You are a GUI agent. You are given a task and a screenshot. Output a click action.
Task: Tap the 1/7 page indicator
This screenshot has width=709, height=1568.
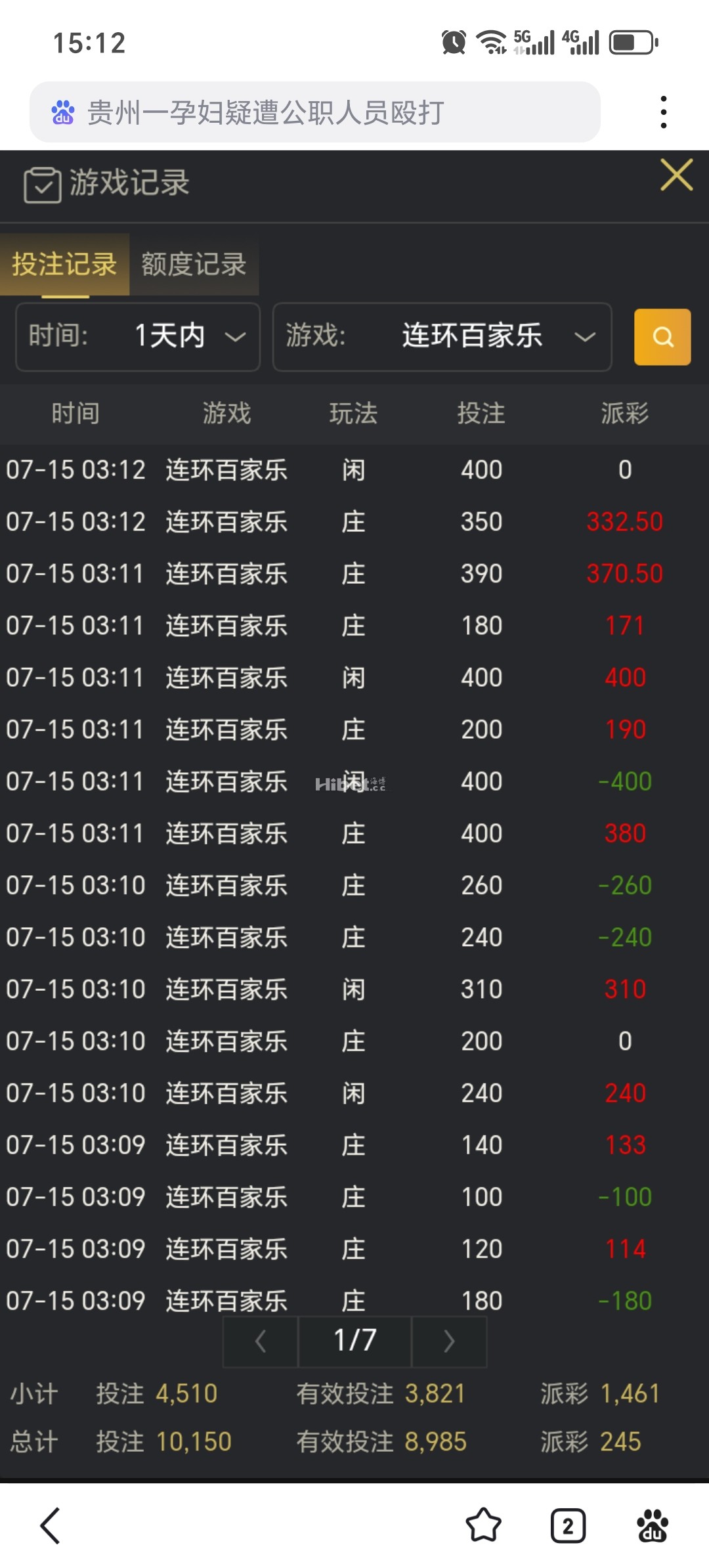pos(354,1341)
